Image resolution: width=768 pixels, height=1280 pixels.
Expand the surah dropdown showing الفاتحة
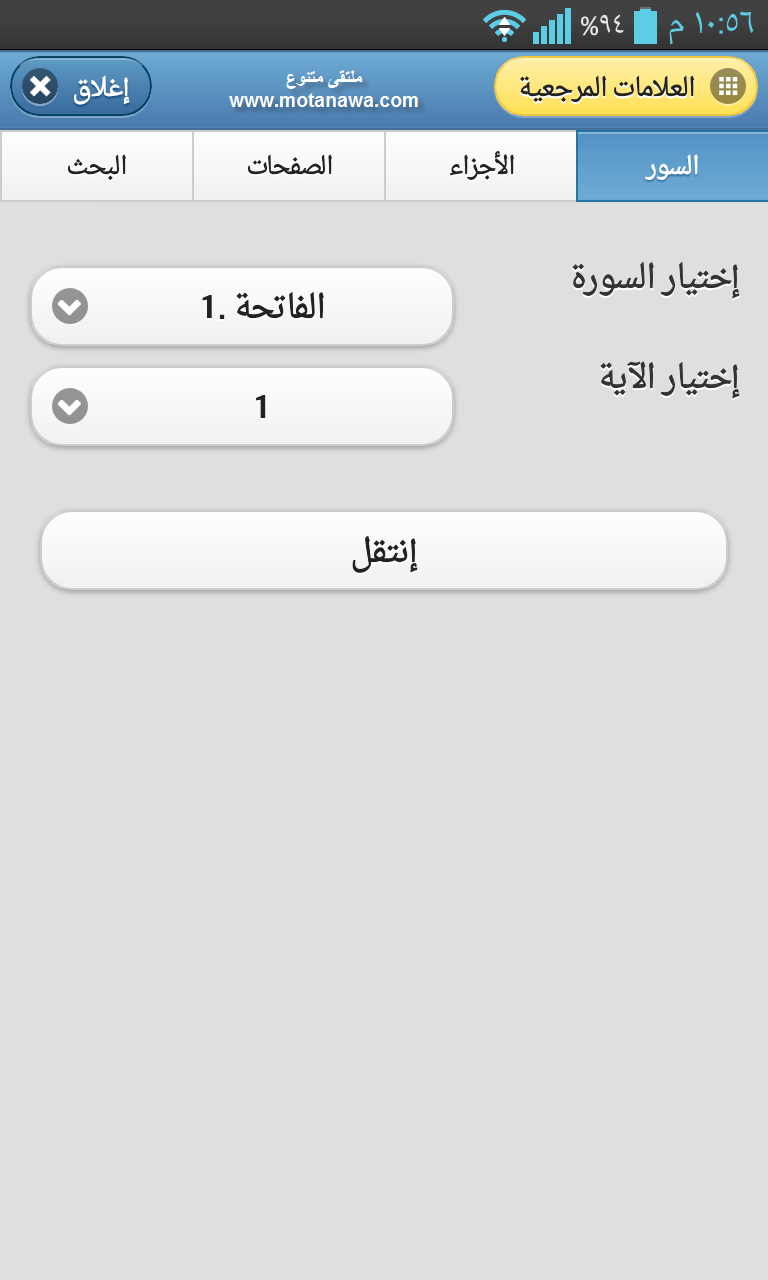tap(242, 307)
